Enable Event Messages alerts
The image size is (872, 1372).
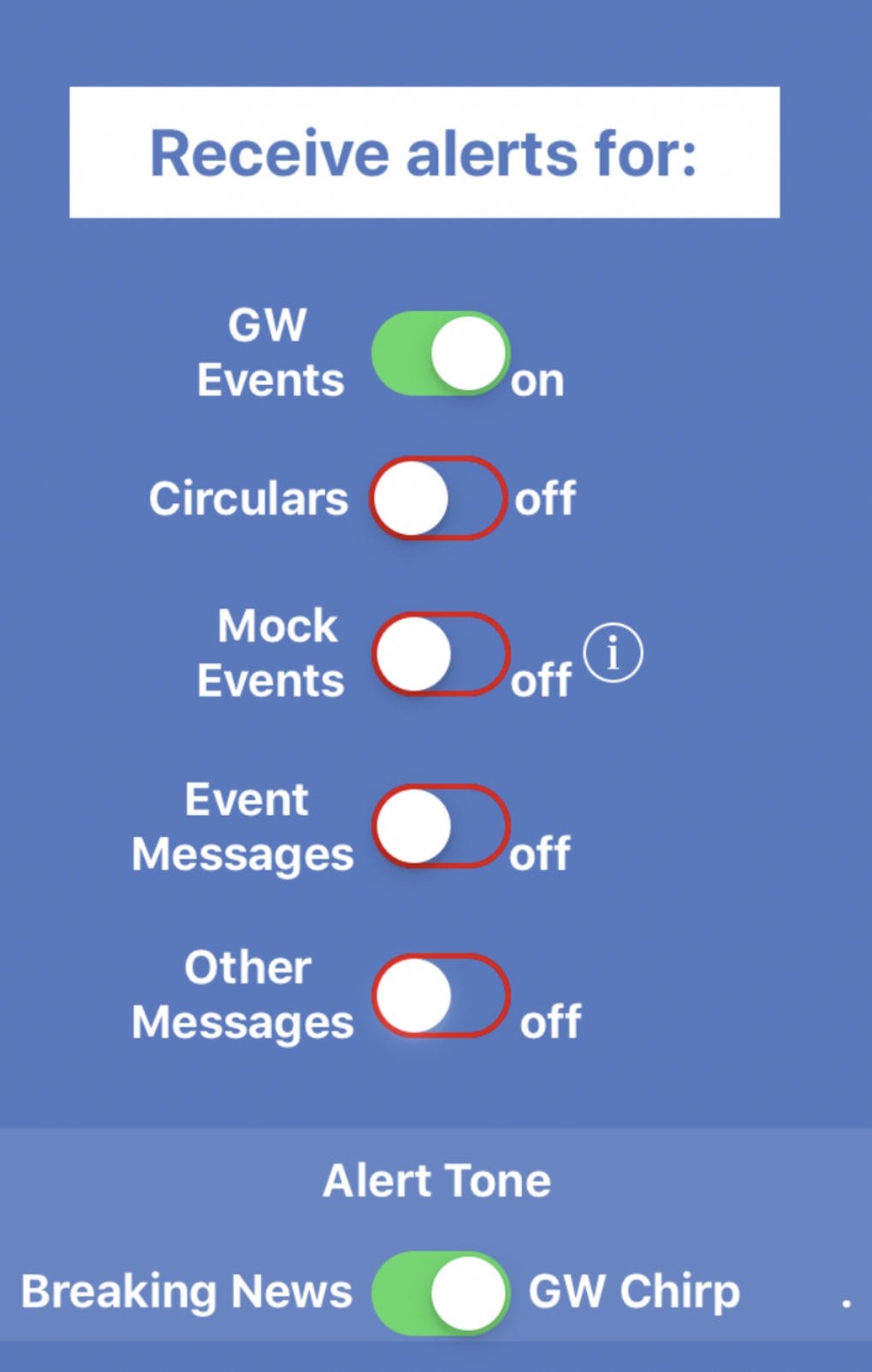click(x=441, y=826)
